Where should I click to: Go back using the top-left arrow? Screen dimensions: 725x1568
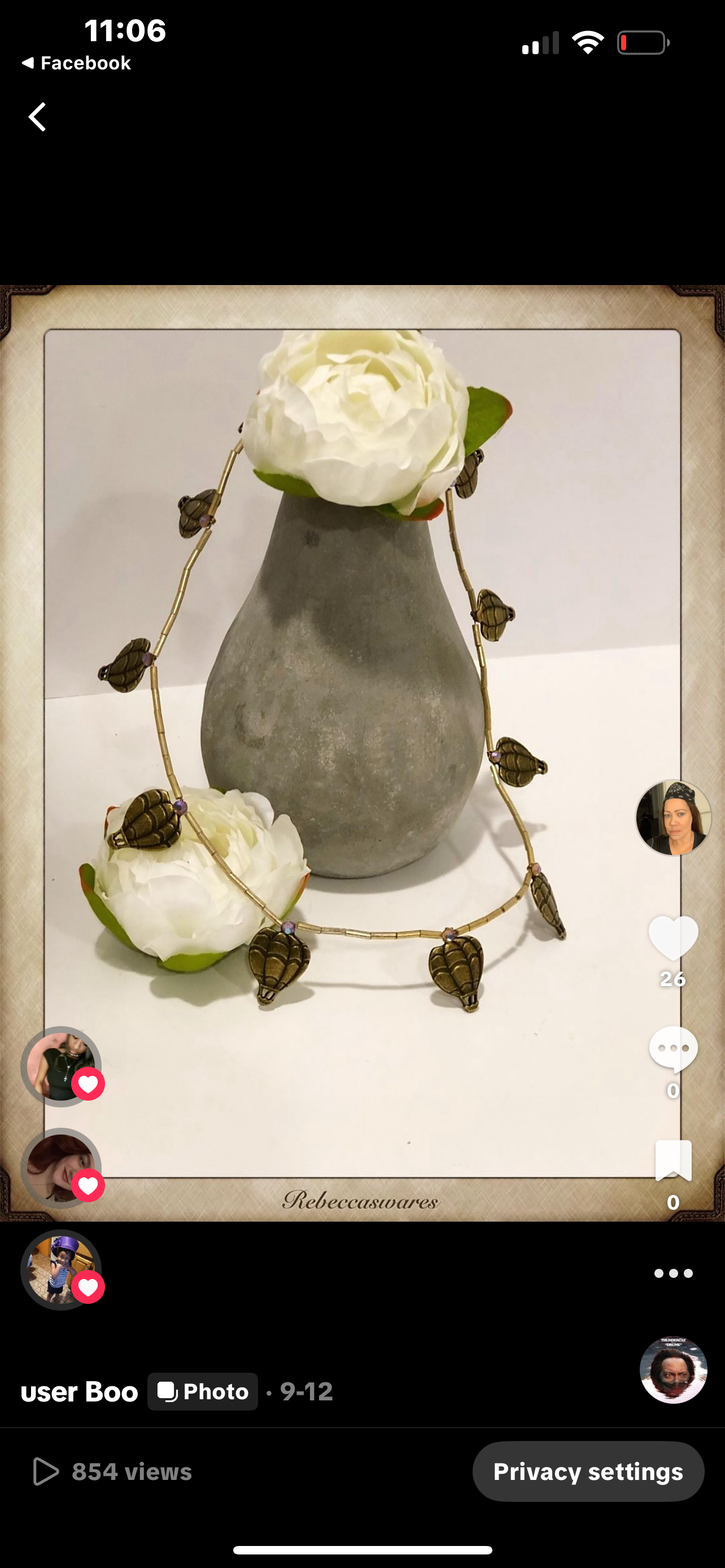pos(38,117)
